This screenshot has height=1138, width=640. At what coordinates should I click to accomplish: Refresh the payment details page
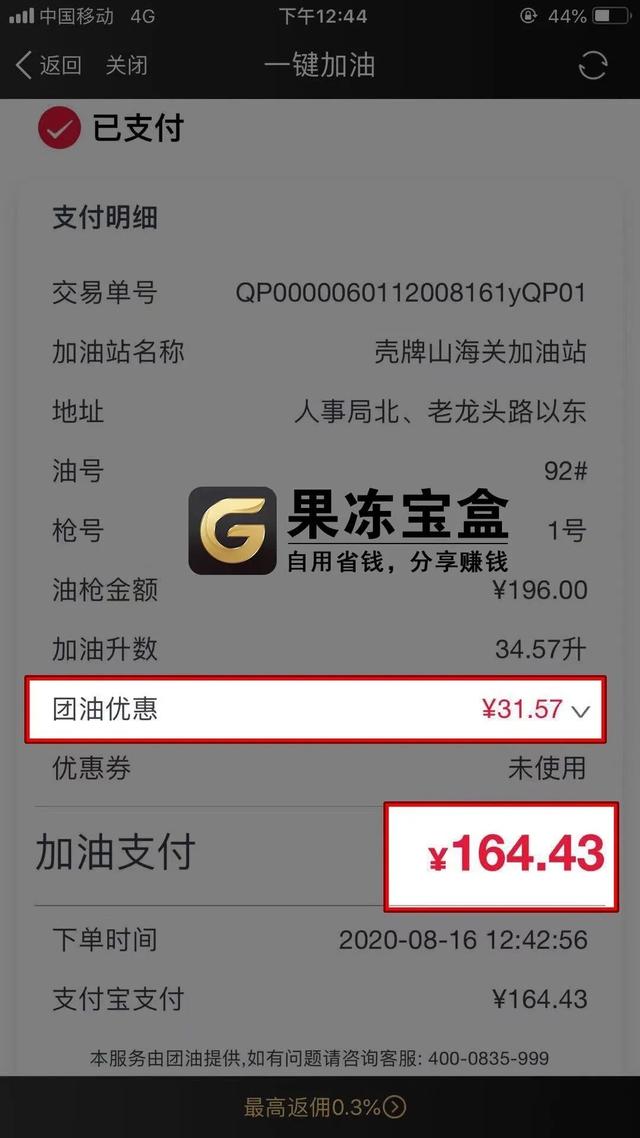pyautogui.click(x=593, y=66)
